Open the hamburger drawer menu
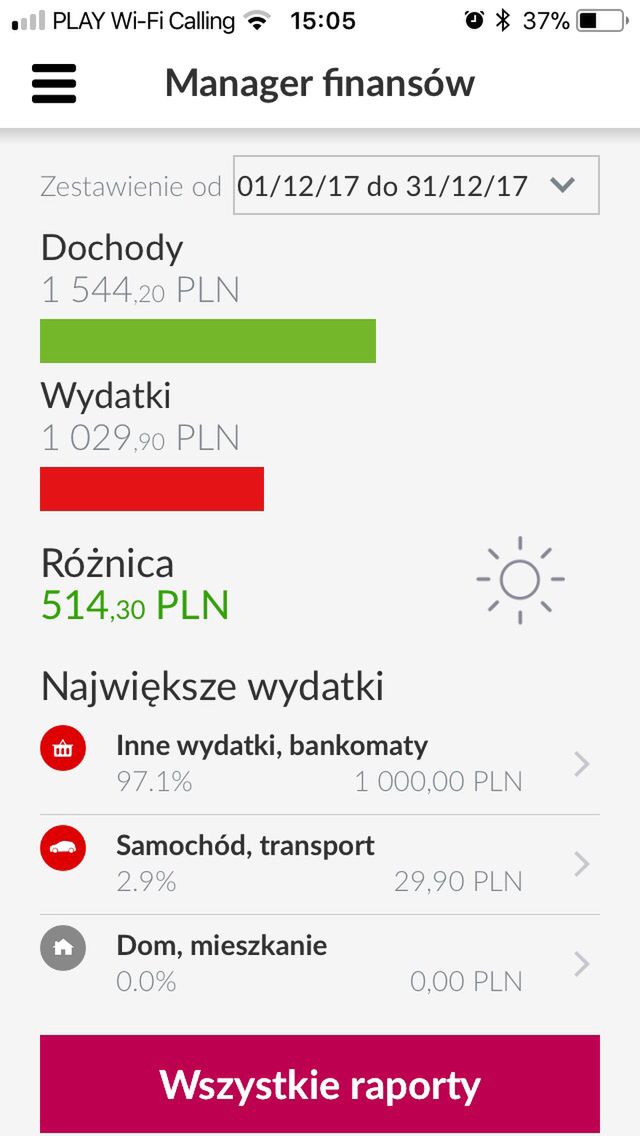 tap(54, 83)
